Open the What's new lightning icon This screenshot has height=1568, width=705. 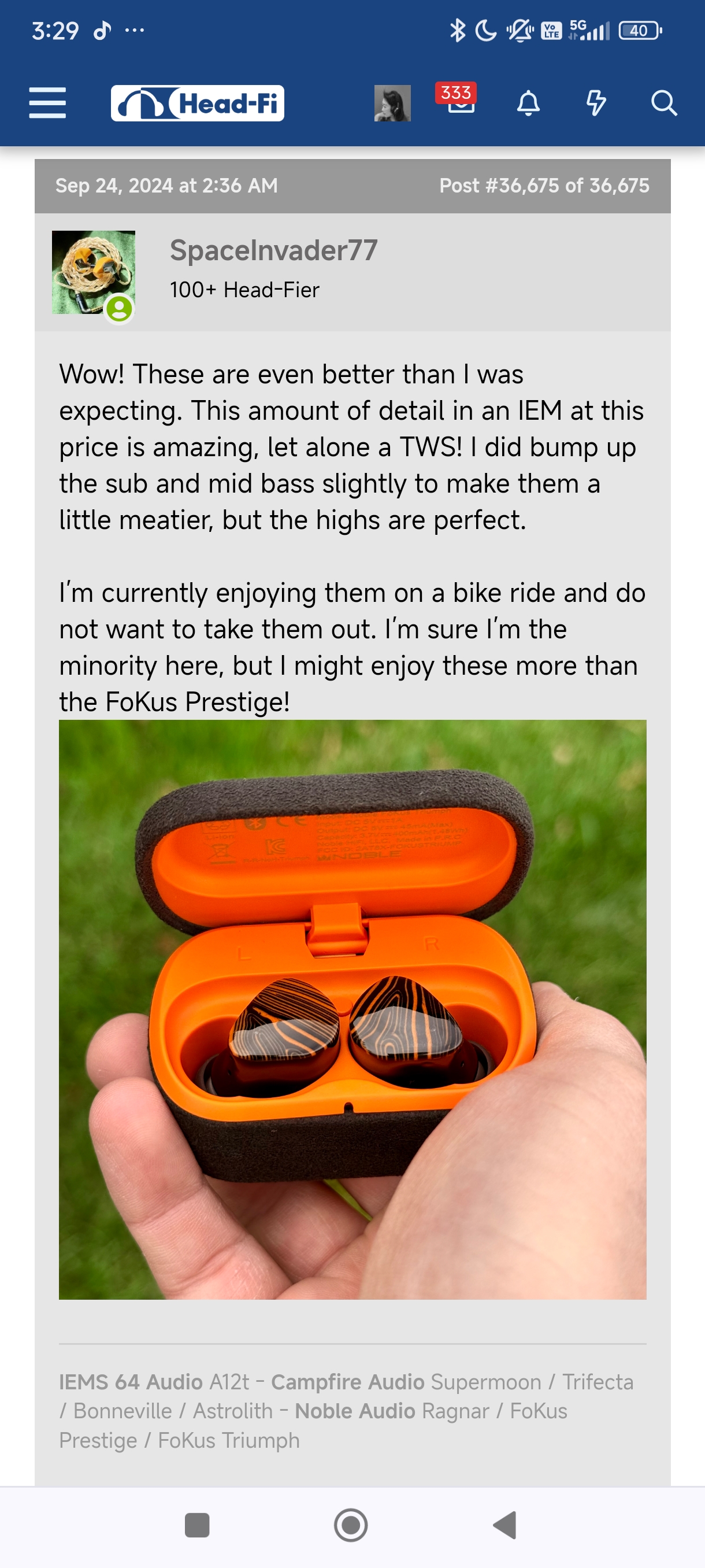coord(596,103)
